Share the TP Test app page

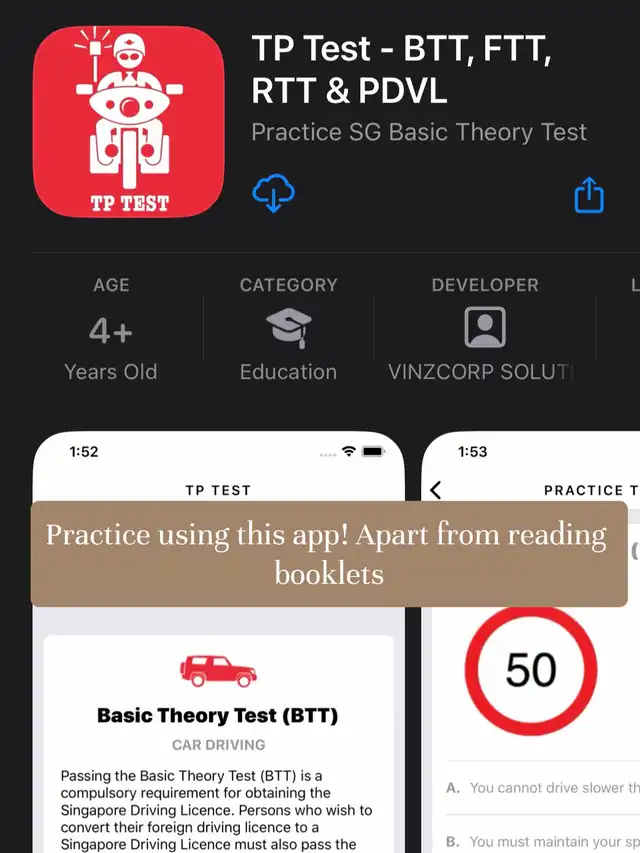(x=589, y=195)
